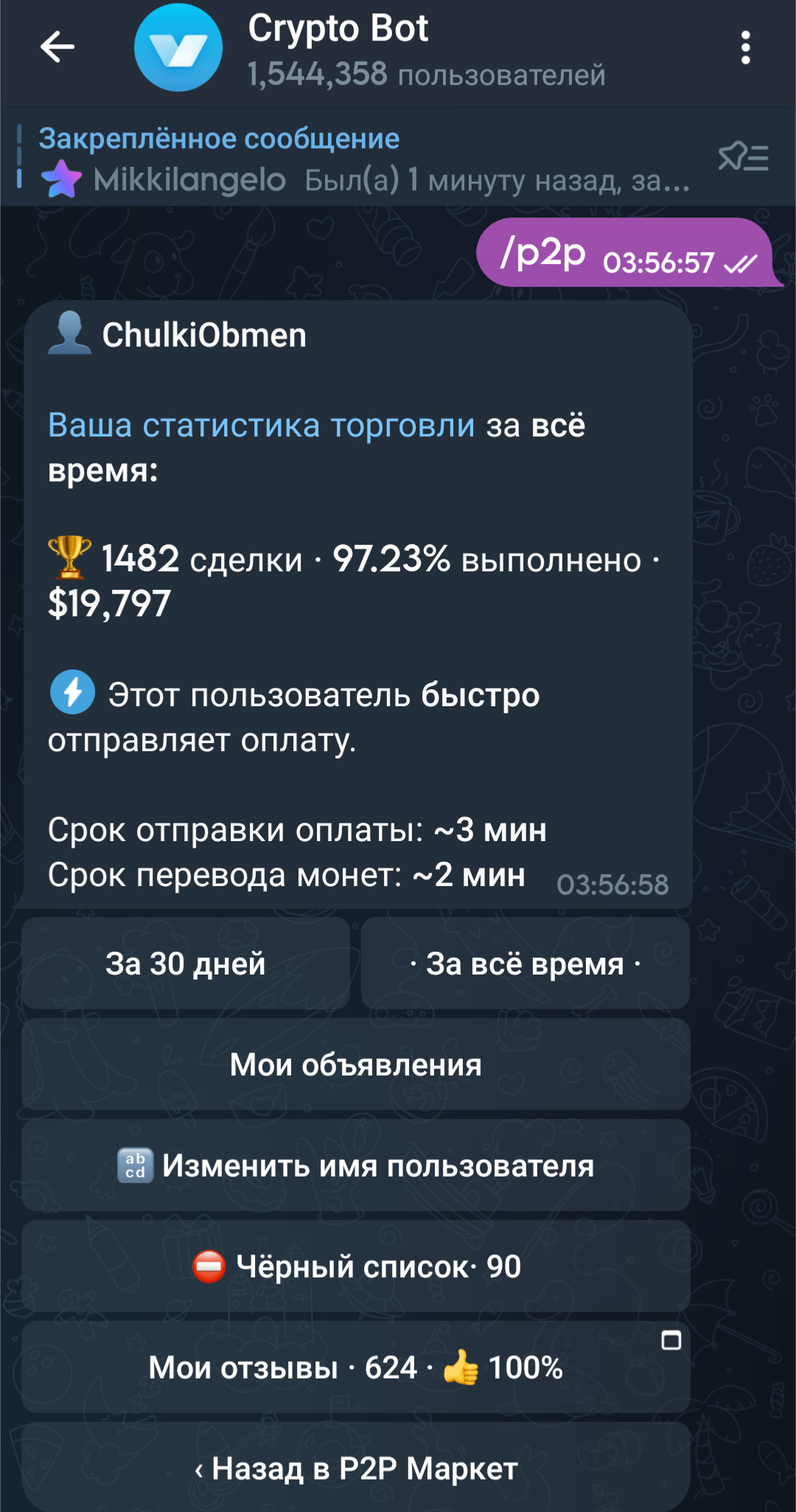Screen dimensions: 796x1512
Task: Open the Ваша статистика торговли link
Action: [261, 425]
